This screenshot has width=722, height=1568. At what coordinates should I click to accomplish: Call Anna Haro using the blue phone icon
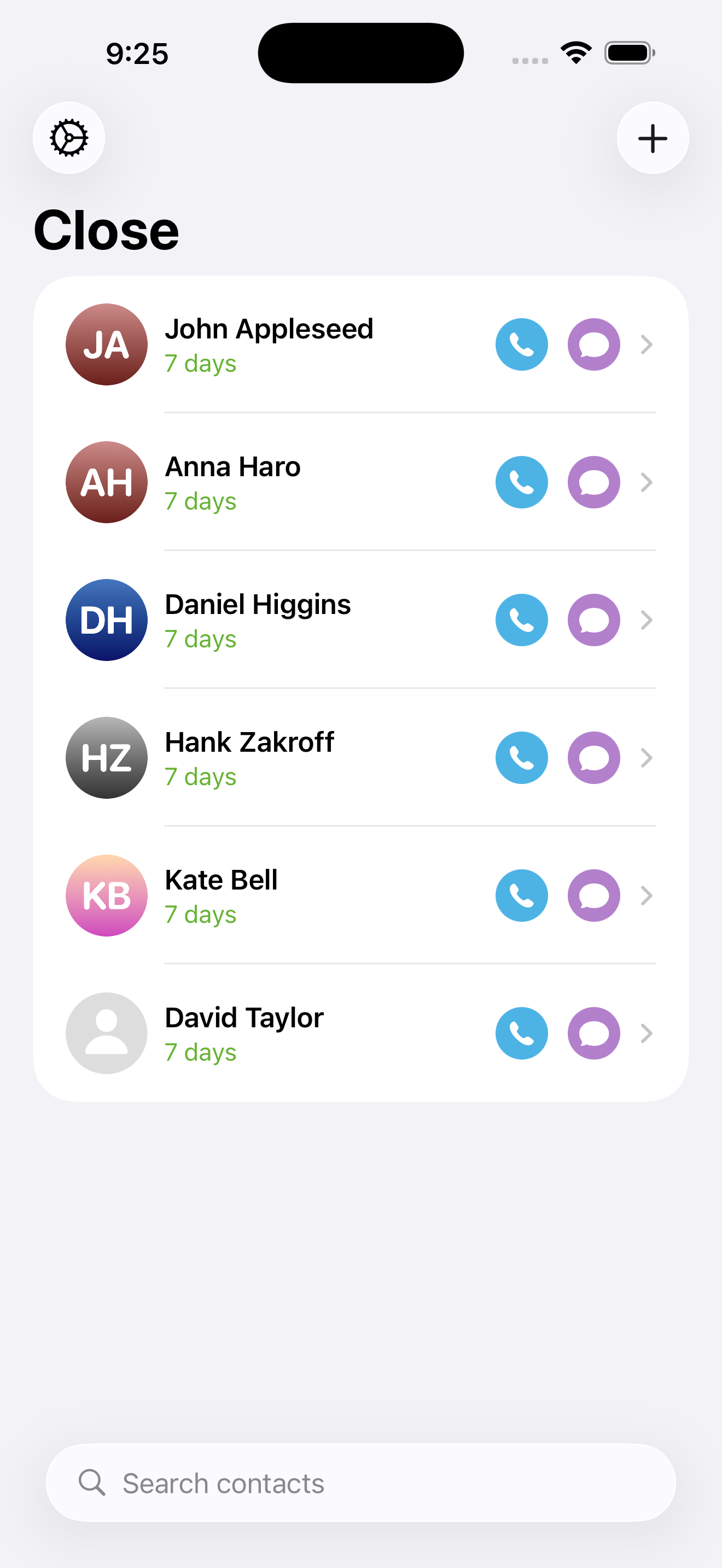pyautogui.click(x=522, y=482)
